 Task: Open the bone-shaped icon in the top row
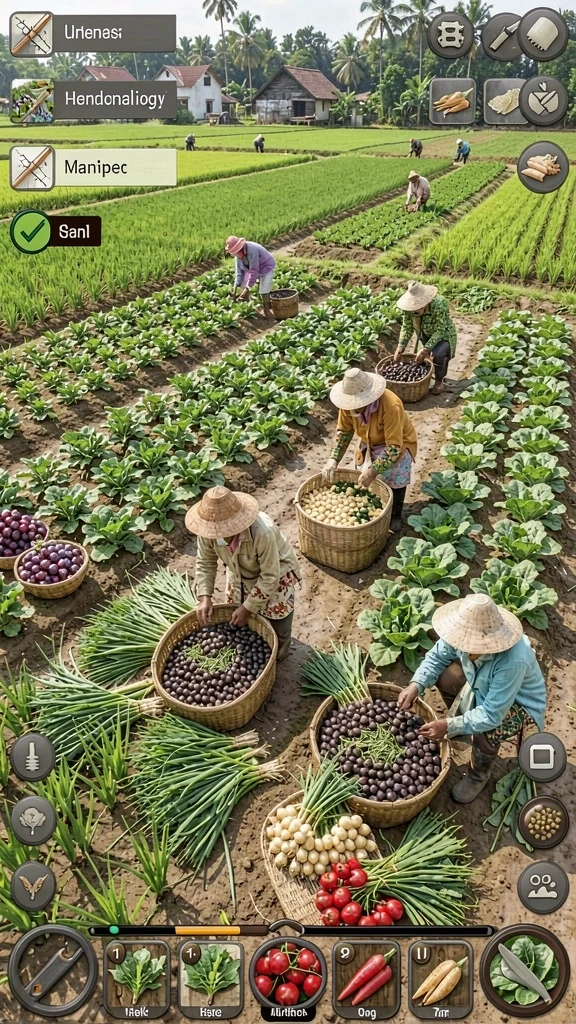tap(451, 35)
